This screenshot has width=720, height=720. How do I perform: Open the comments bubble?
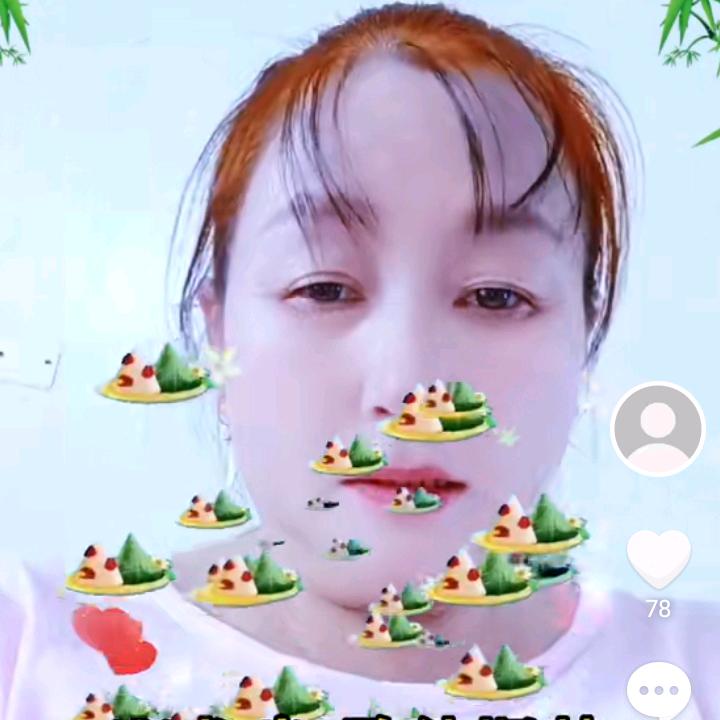pos(658,691)
